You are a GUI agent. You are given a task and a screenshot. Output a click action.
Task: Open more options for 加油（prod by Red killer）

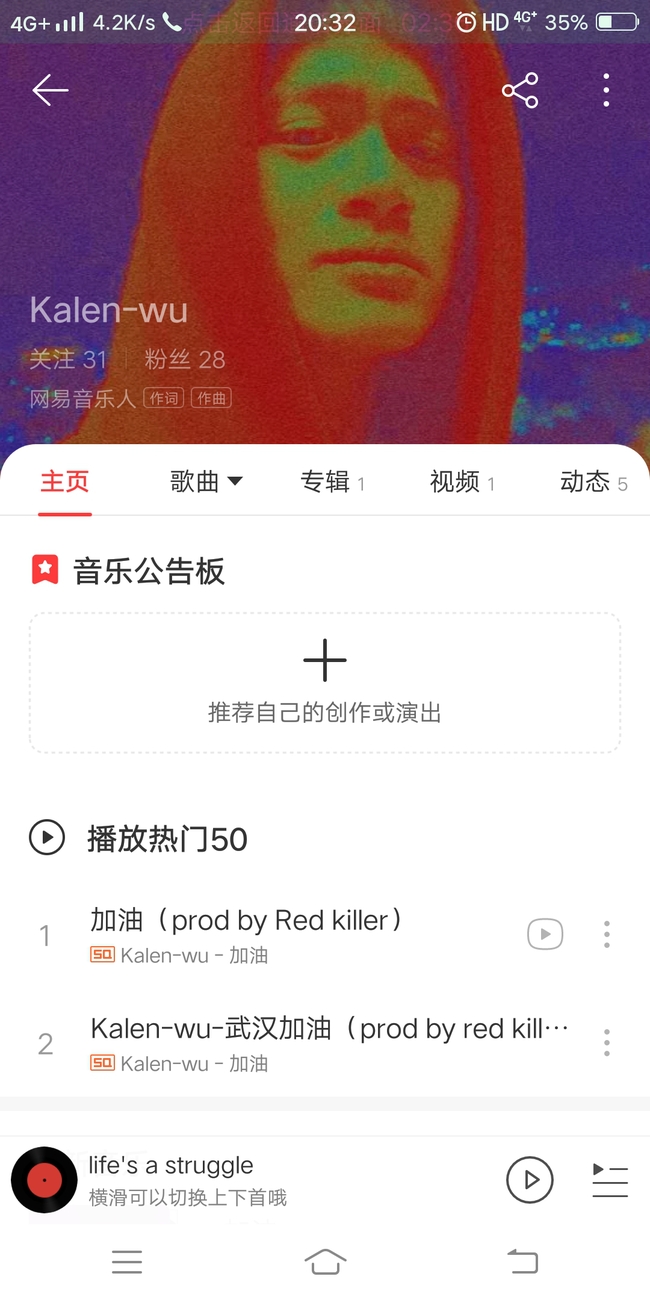[x=606, y=934]
